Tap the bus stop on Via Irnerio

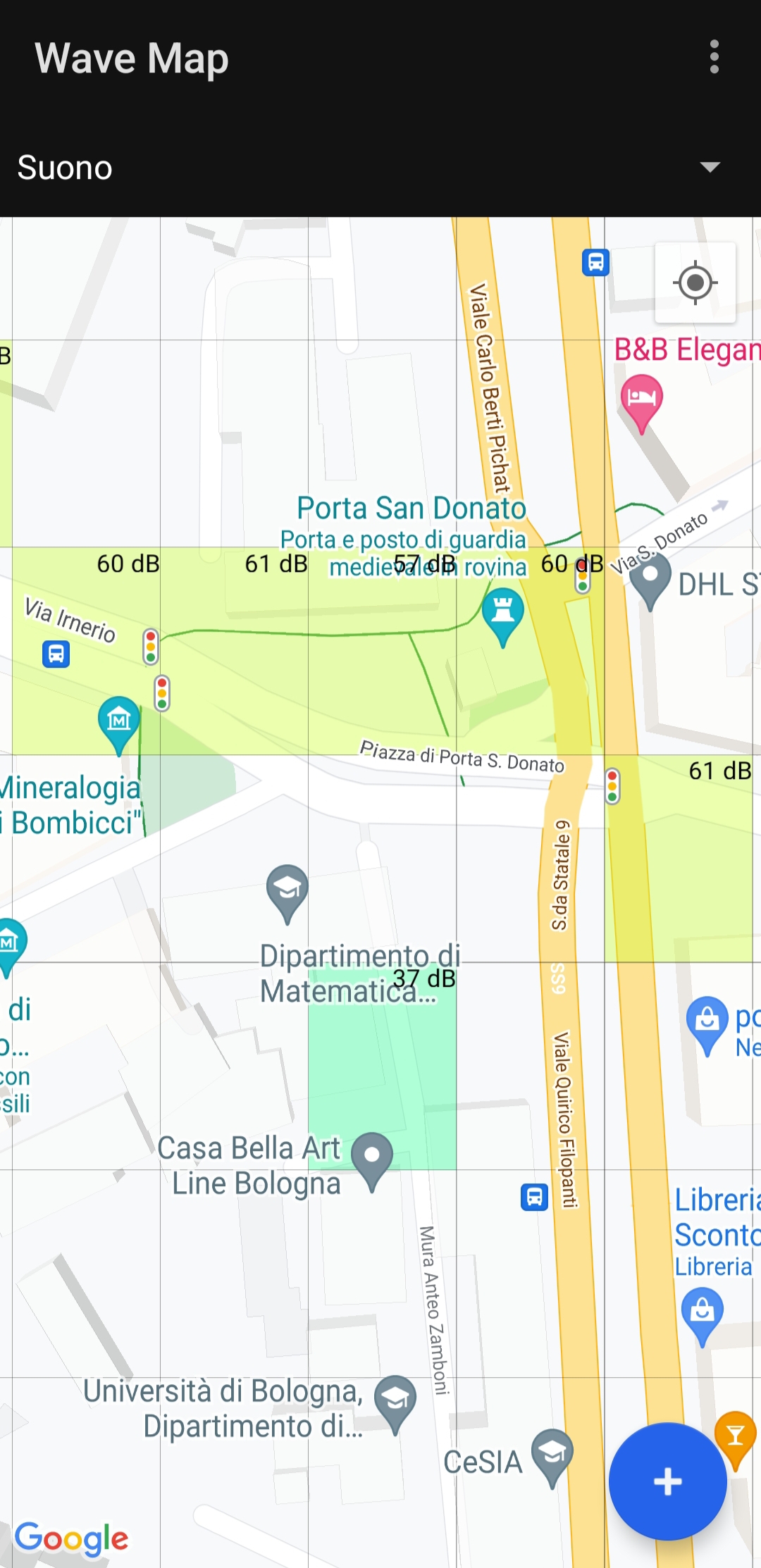(x=56, y=654)
